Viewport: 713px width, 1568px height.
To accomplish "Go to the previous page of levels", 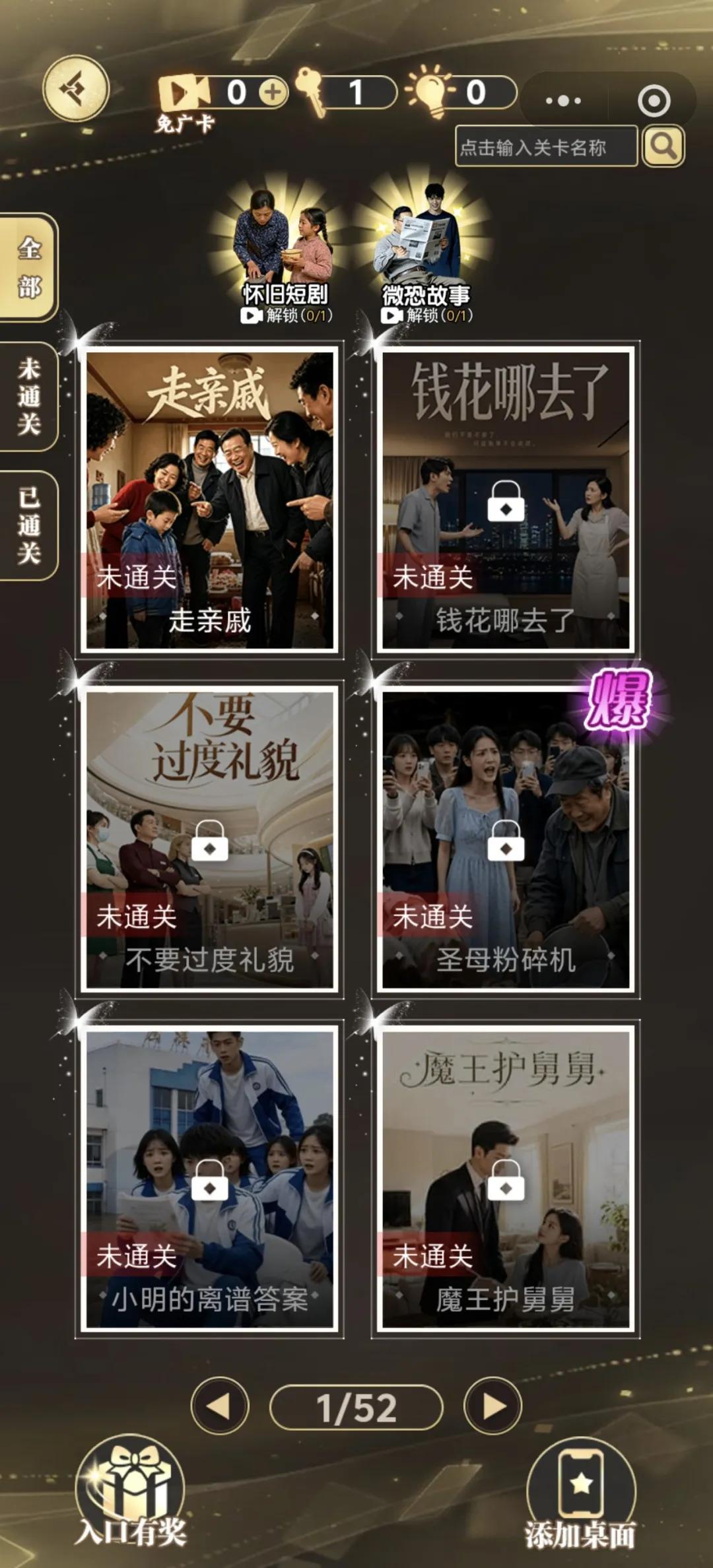I will [220, 1406].
